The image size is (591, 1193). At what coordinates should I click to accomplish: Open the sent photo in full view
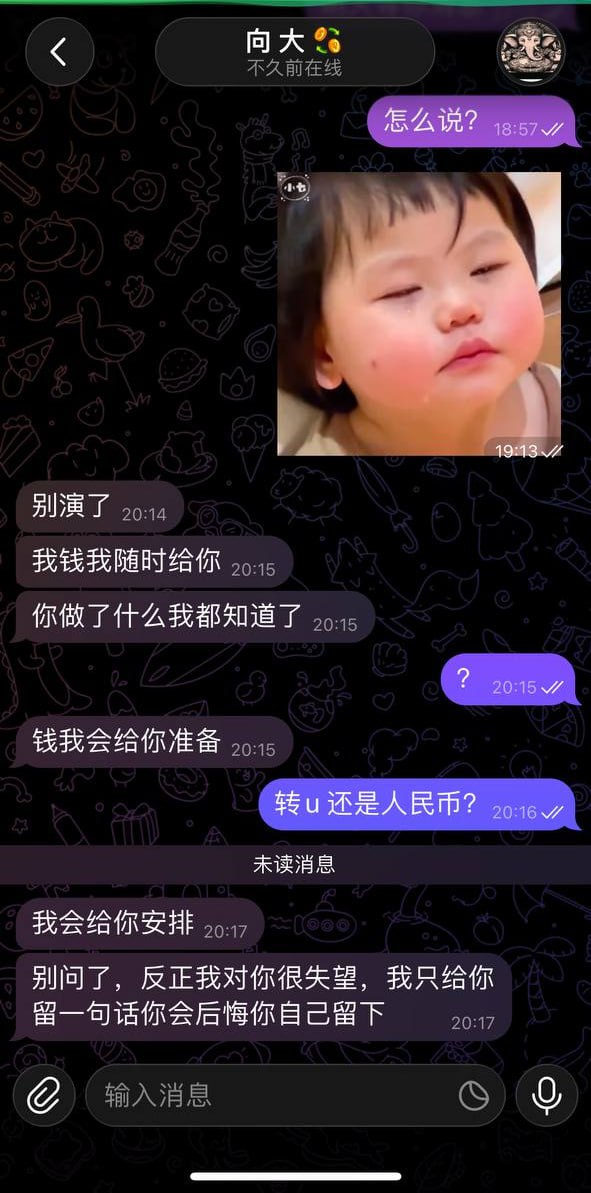pos(419,313)
